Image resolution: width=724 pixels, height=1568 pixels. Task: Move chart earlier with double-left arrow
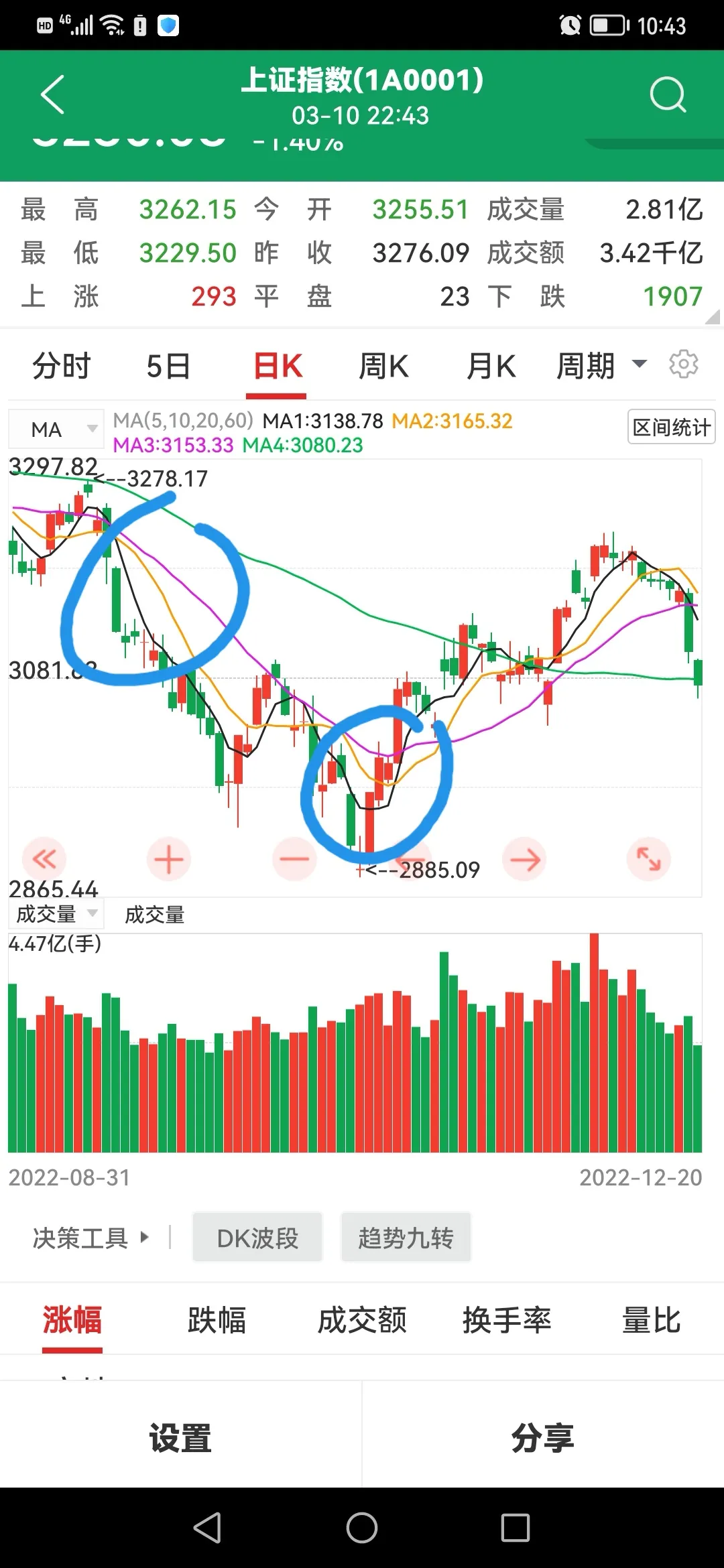pyautogui.click(x=44, y=858)
